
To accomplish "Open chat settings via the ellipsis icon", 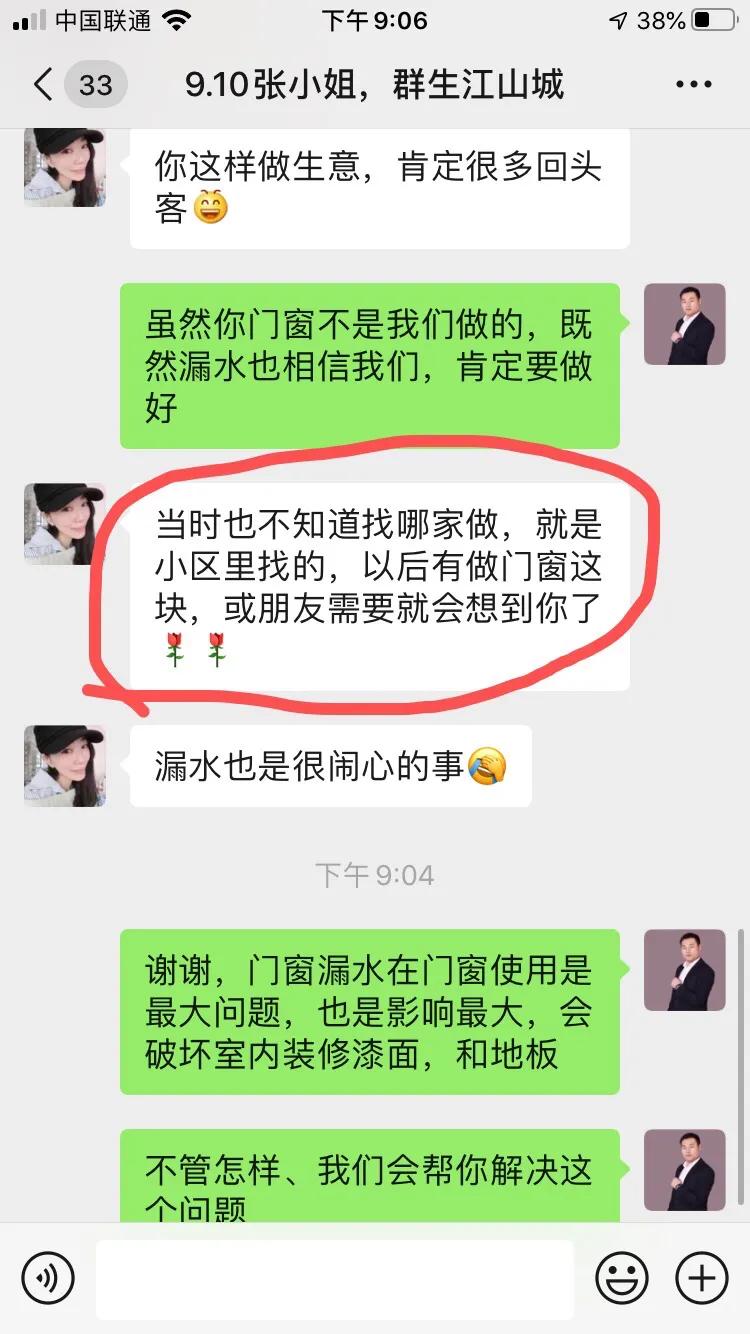I will 693,85.
